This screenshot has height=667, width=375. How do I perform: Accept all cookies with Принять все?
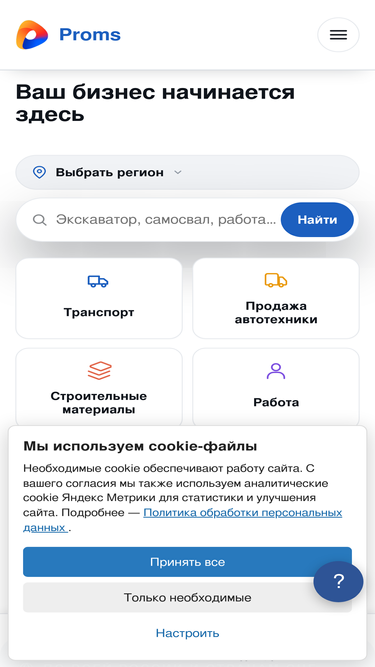click(188, 562)
